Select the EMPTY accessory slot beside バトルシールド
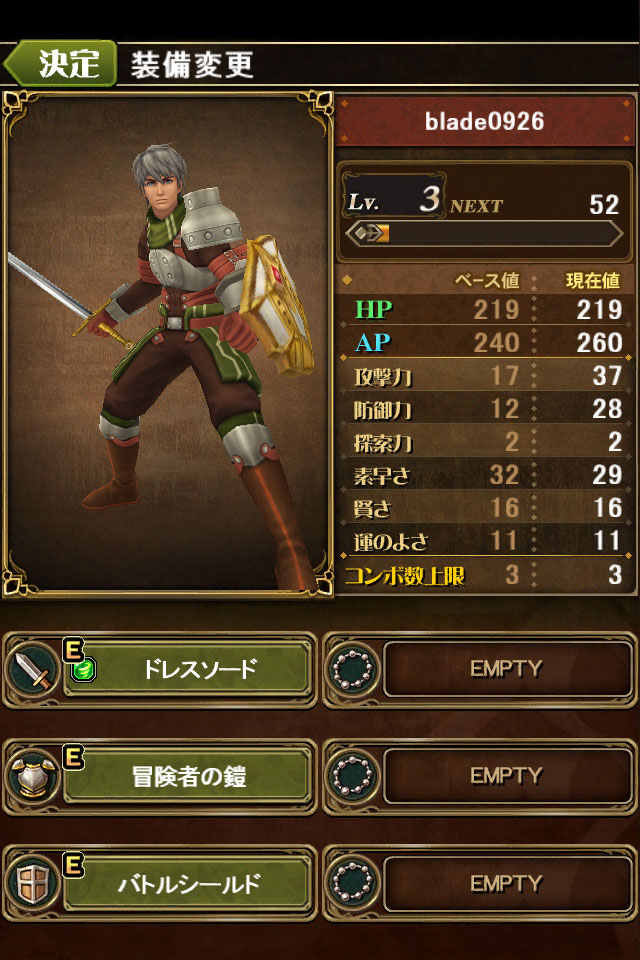This screenshot has height=960, width=640. click(480, 883)
